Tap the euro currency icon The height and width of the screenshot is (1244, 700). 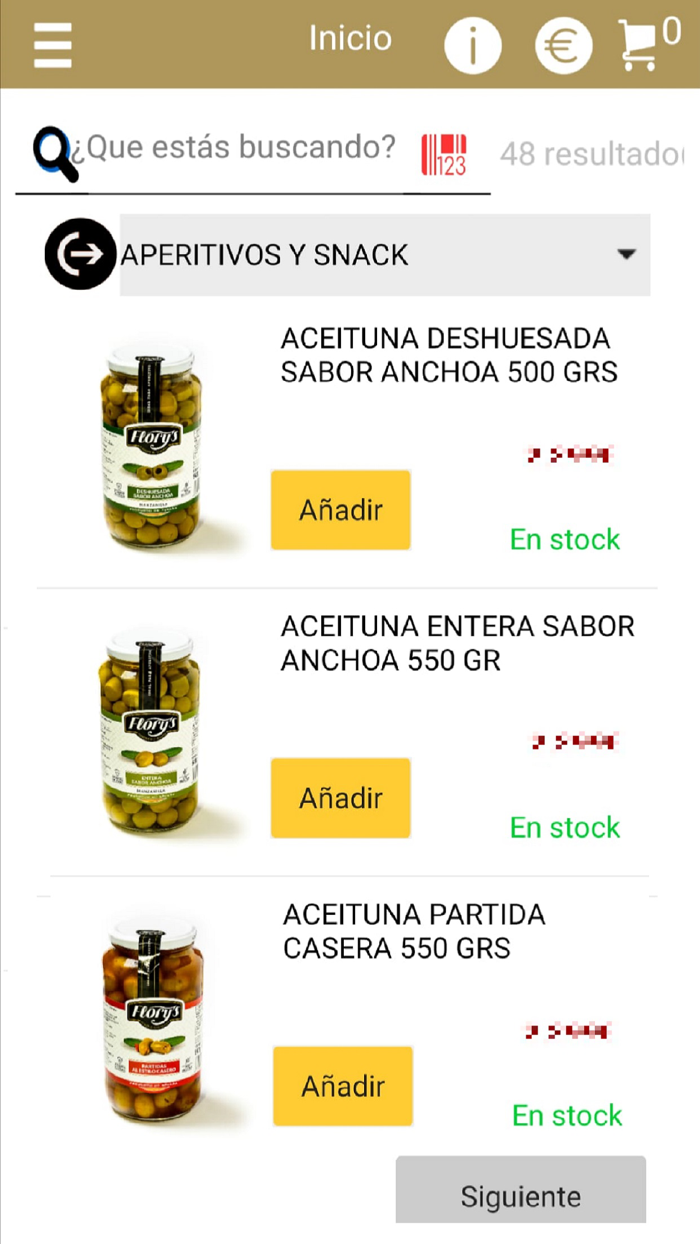point(564,46)
